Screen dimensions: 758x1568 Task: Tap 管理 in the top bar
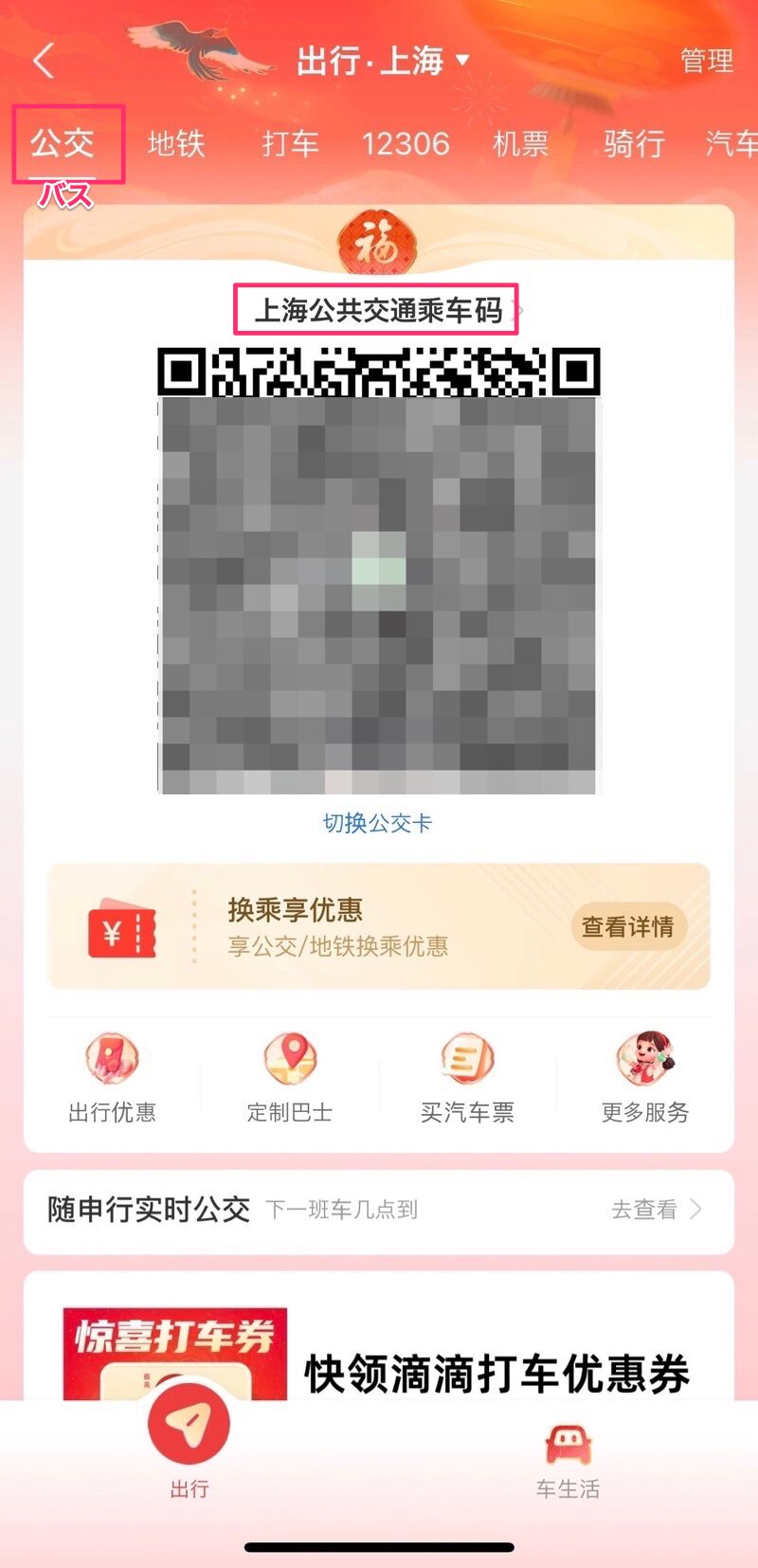click(x=706, y=62)
